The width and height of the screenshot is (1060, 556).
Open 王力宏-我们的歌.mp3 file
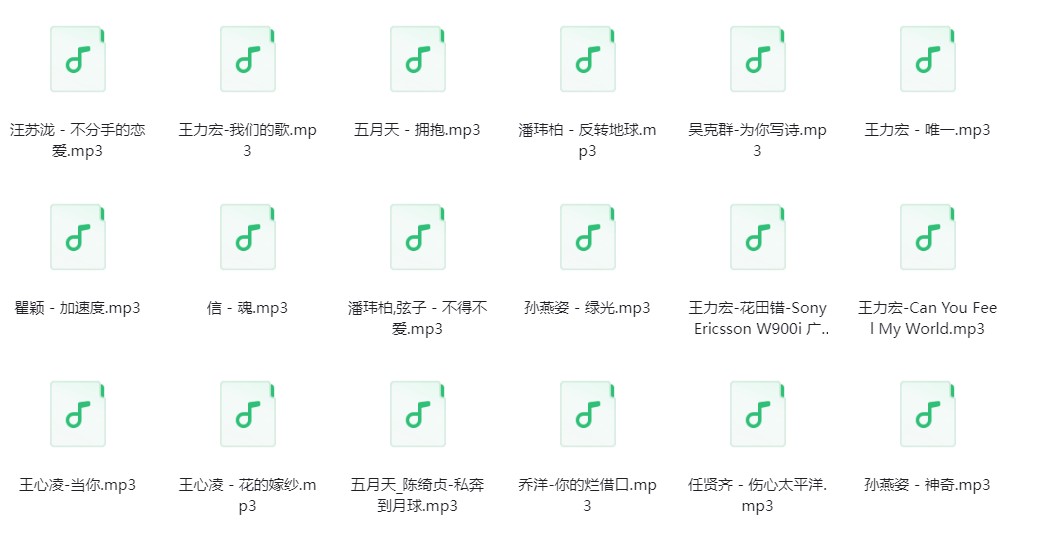tap(248, 60)
